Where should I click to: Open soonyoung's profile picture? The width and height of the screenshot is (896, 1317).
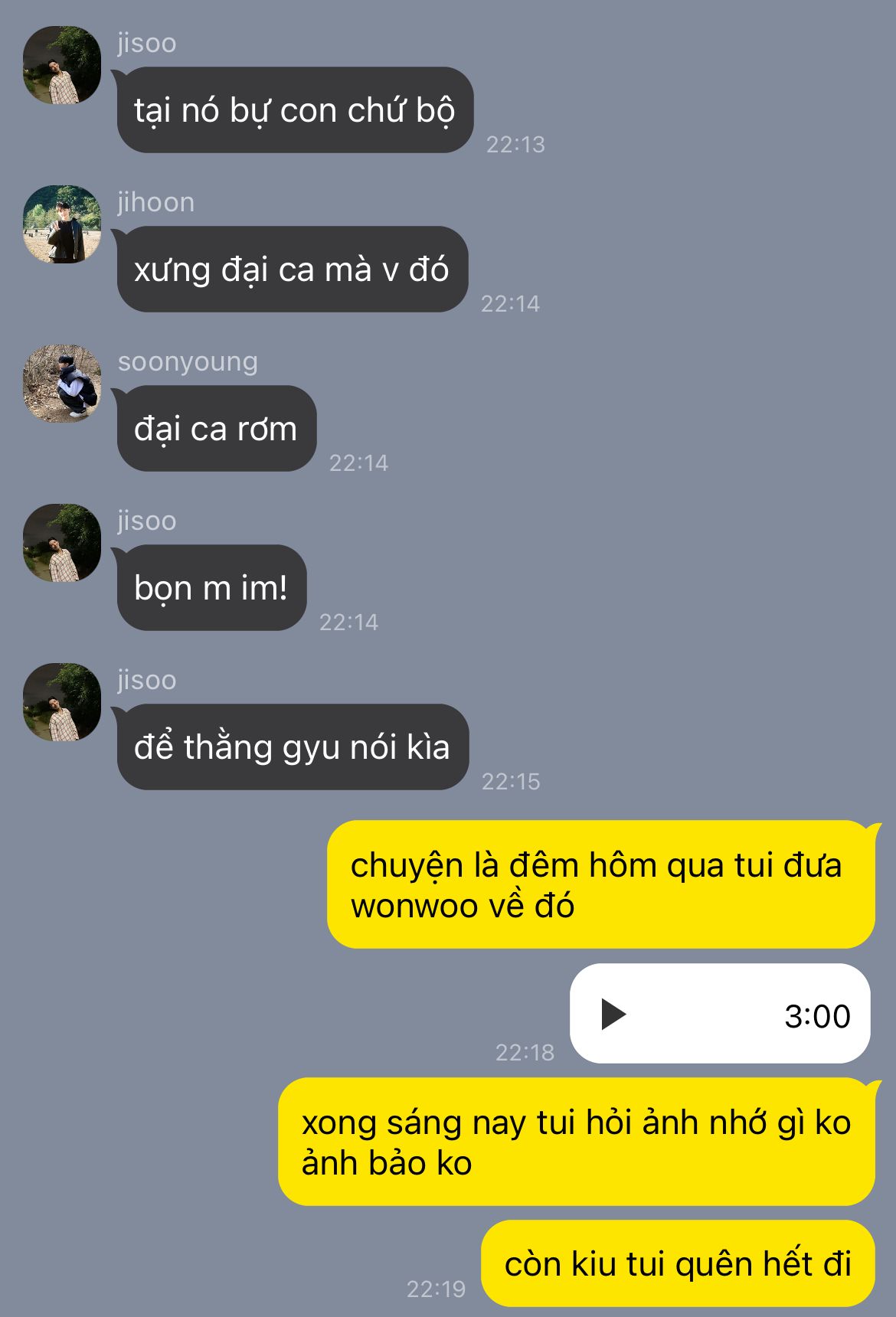[x=62, y=384]
